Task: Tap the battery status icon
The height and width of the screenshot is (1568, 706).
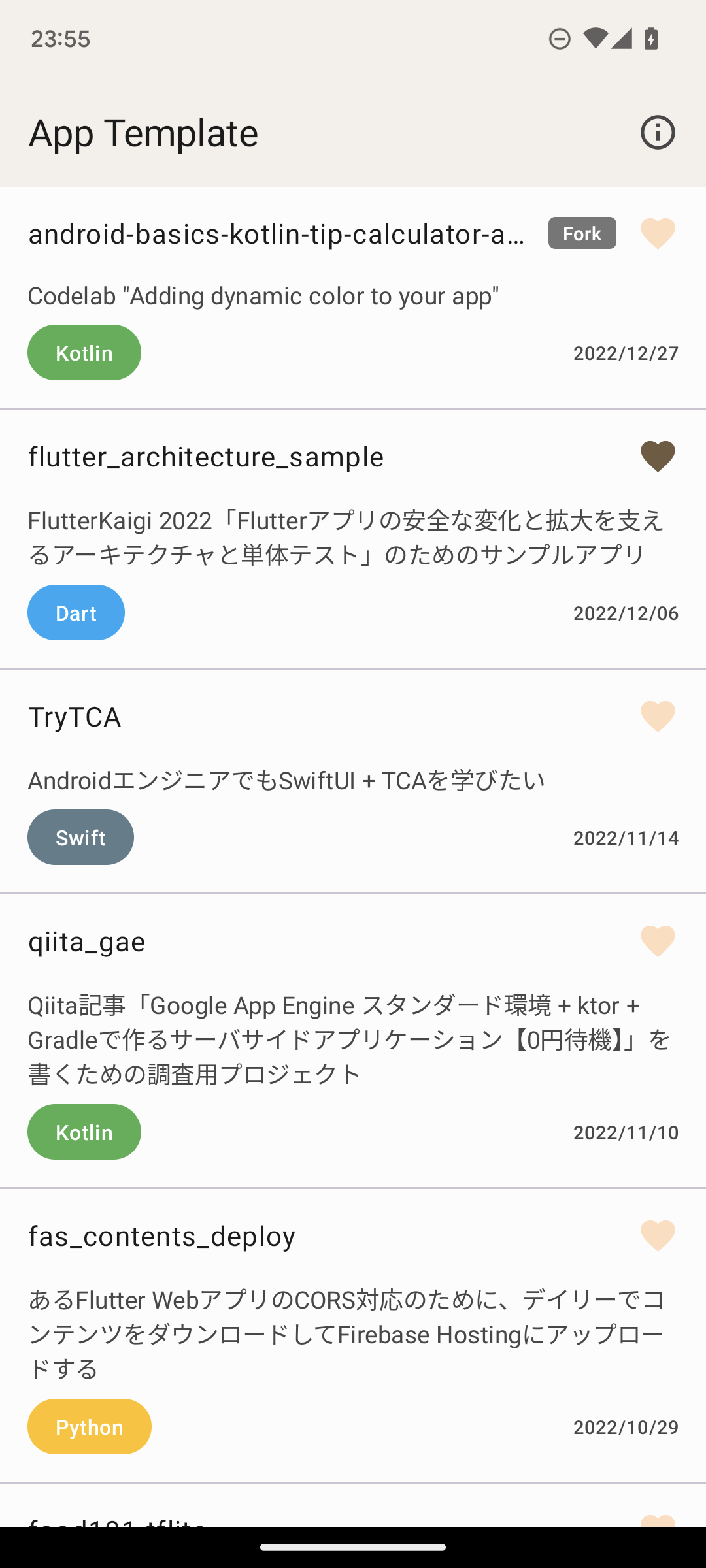Action: click(x=651, y=39)
